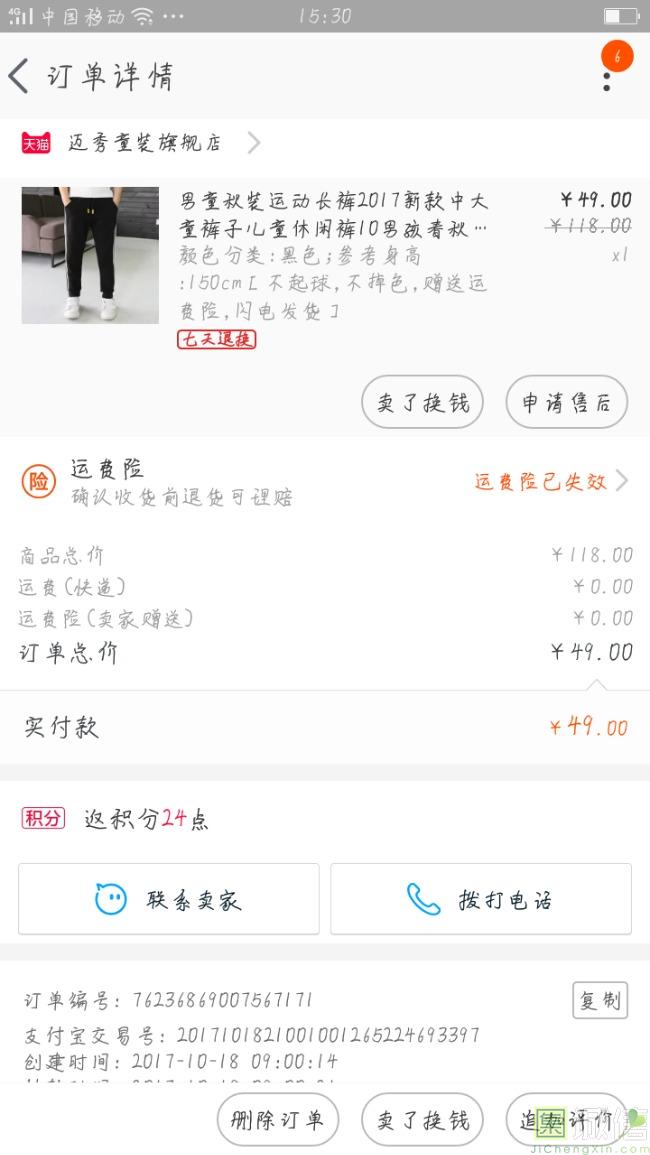The height and width of the screenshot is (1155, 650).
Task: Copy the order number with 复制
Action: pyautogui.click(x=600, y=1000)
